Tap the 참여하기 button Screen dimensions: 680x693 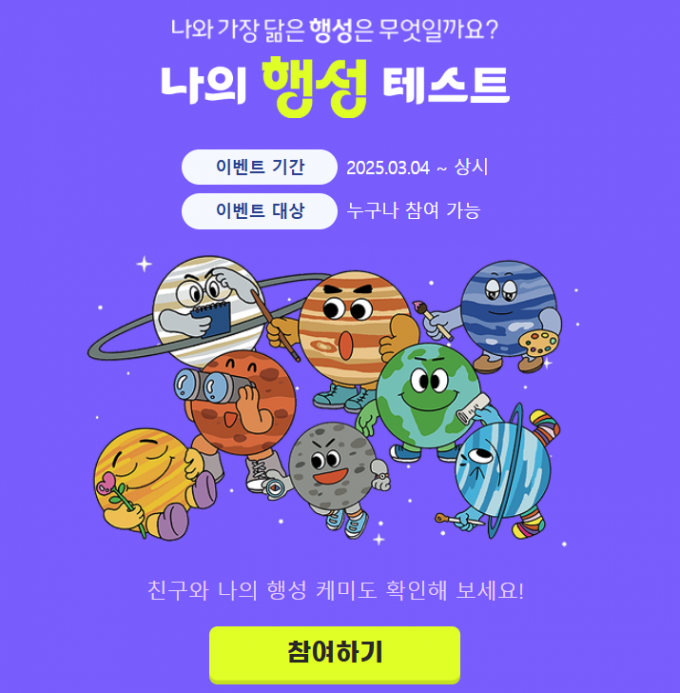point(334,653)
